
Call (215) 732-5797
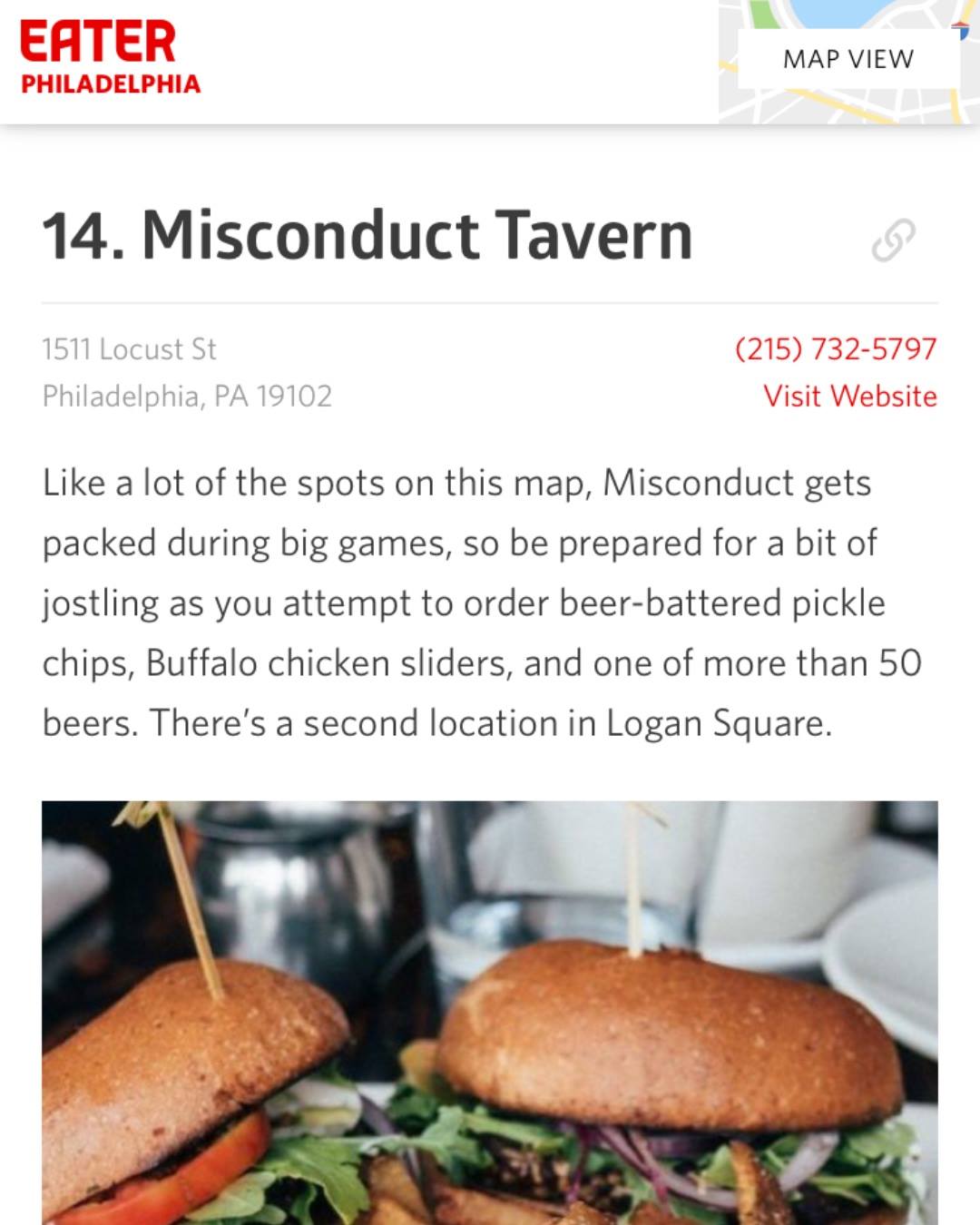point(835,348)
